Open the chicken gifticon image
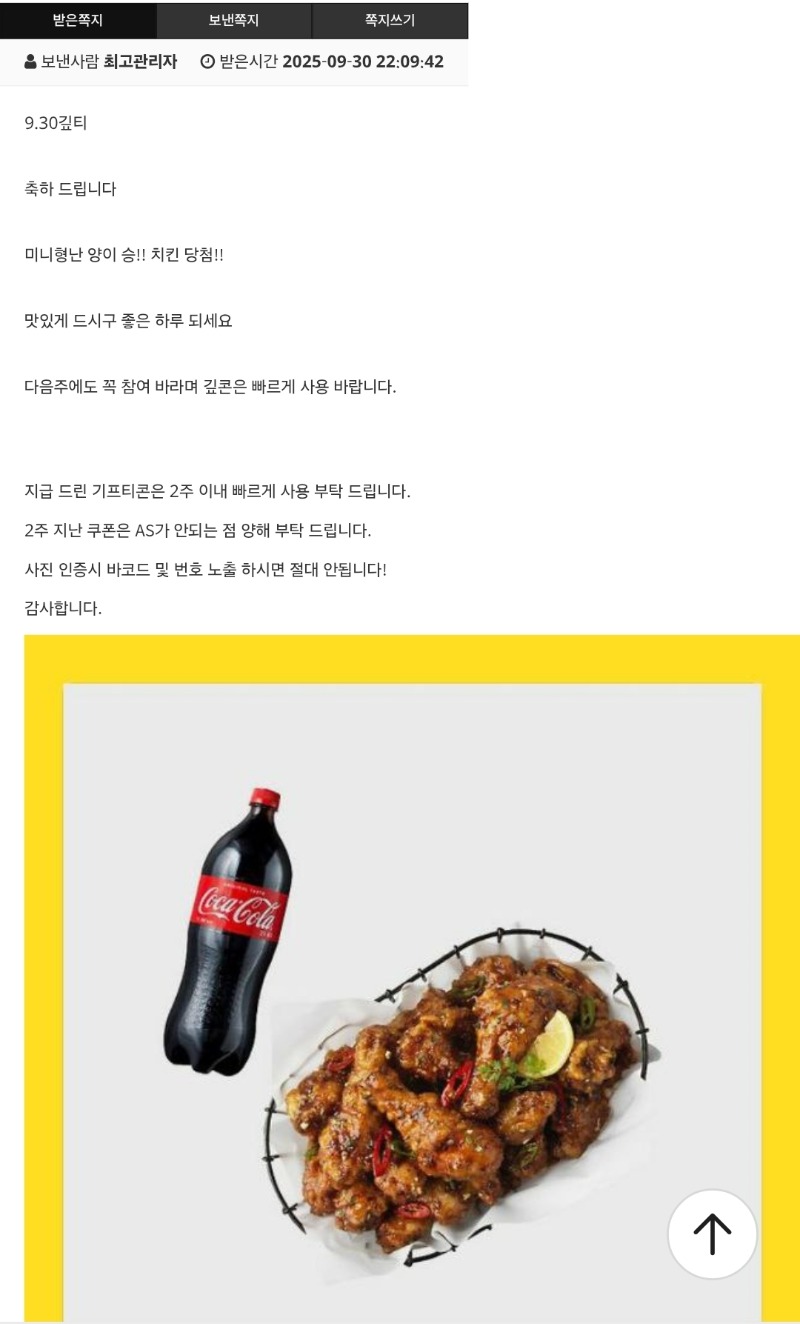The height and width of the screenshot is (1324, 800). [x=412, y=980]
